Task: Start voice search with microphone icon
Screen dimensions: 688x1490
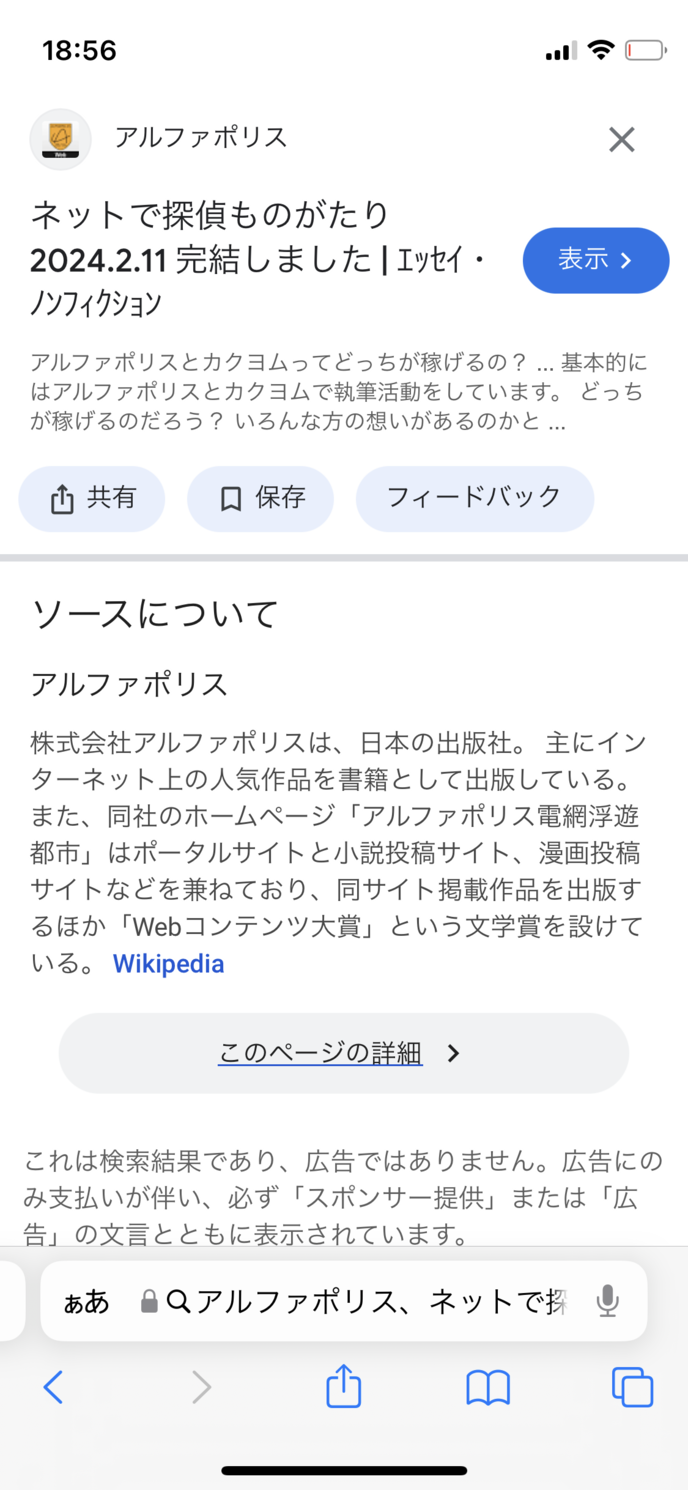Action: coord(607,1301)
